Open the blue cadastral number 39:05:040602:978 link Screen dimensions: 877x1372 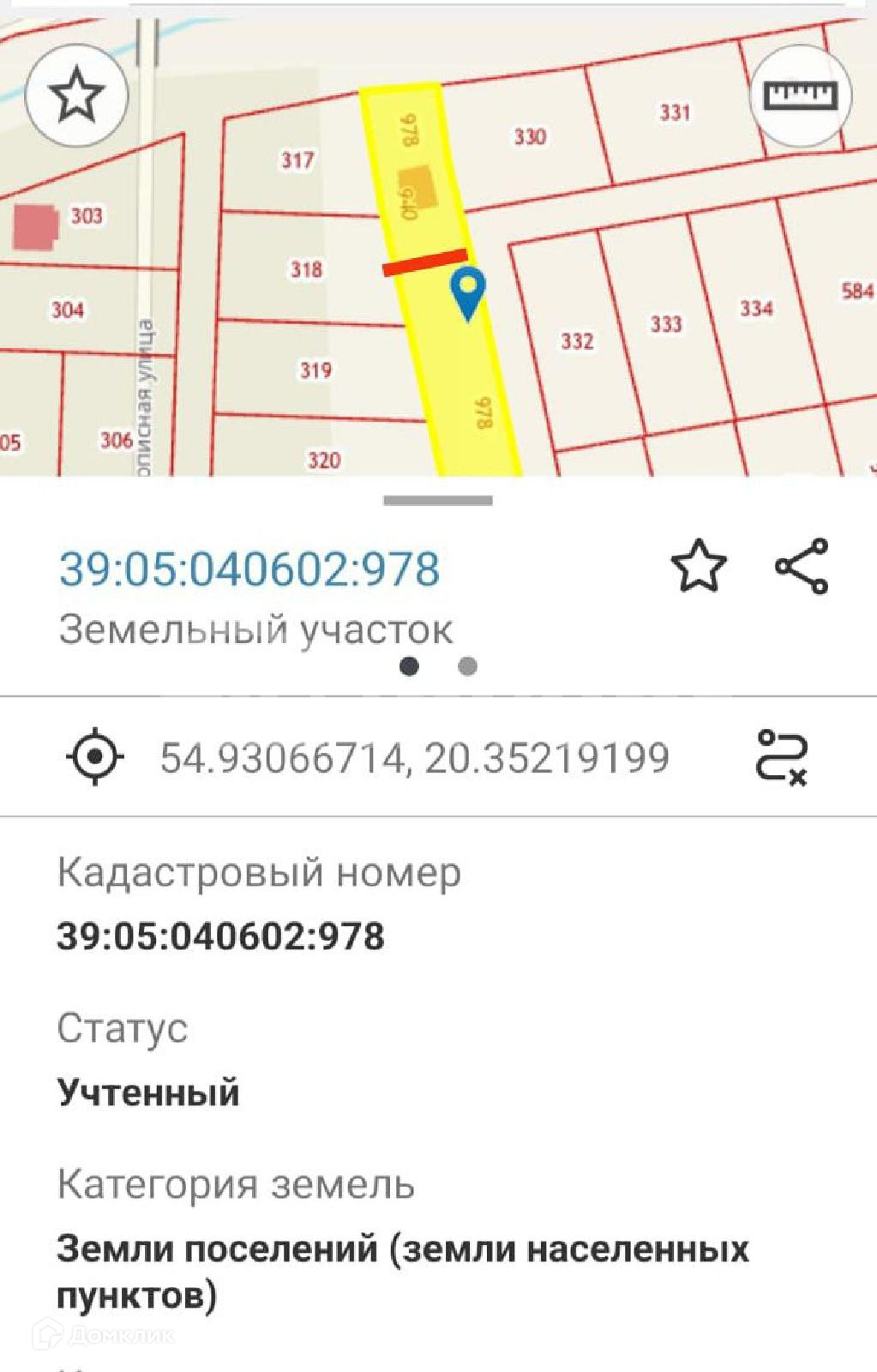[249, 569]
